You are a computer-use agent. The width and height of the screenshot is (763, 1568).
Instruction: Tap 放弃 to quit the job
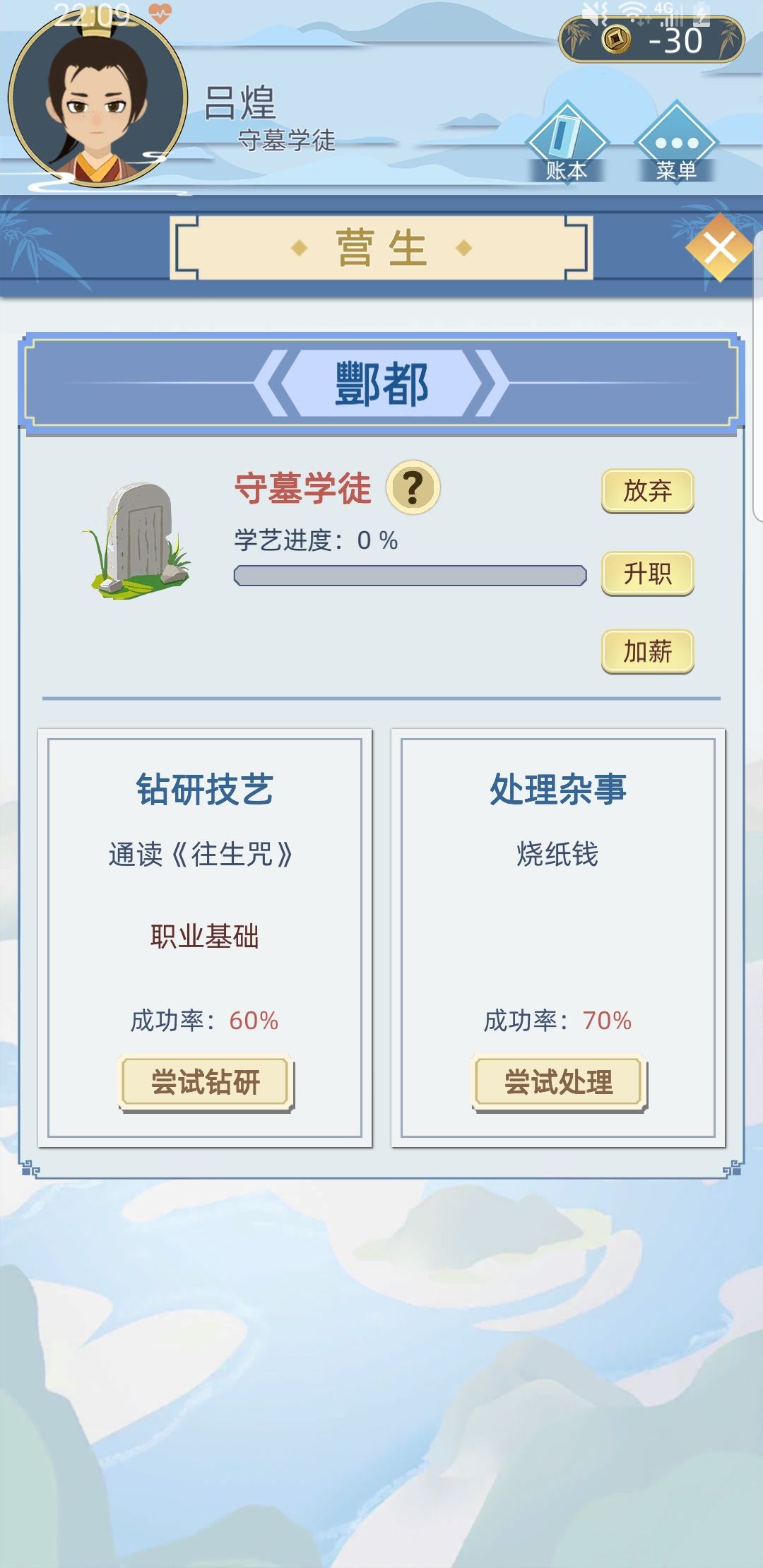(647, 490)
